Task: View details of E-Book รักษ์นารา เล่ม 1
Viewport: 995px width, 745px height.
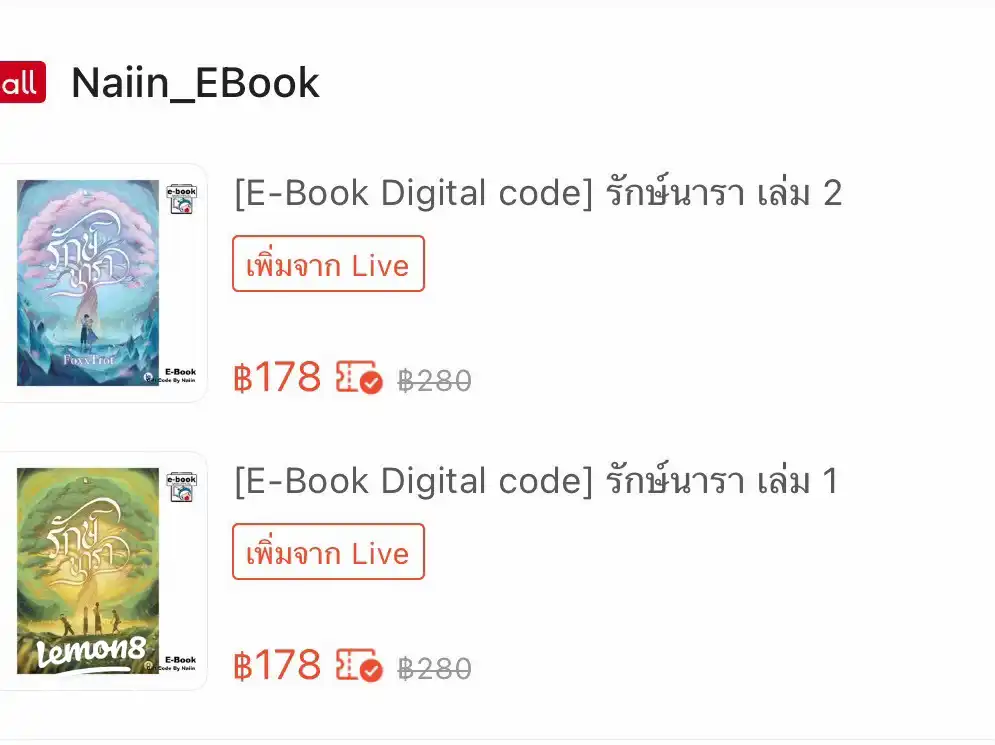Action: (536, 481)
